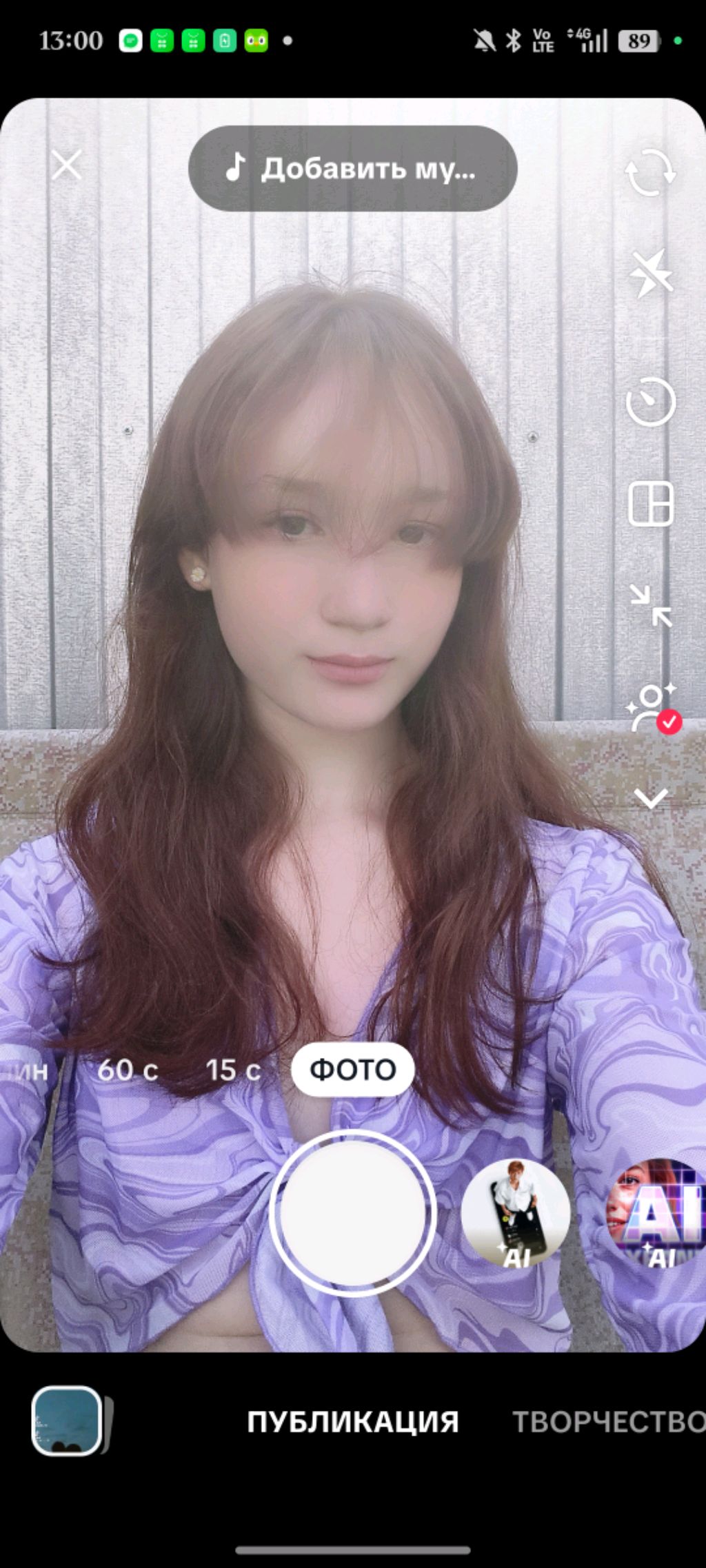Apply the first AI effect with man thumbnail
706x1568 pixels.
[515, 1213]
